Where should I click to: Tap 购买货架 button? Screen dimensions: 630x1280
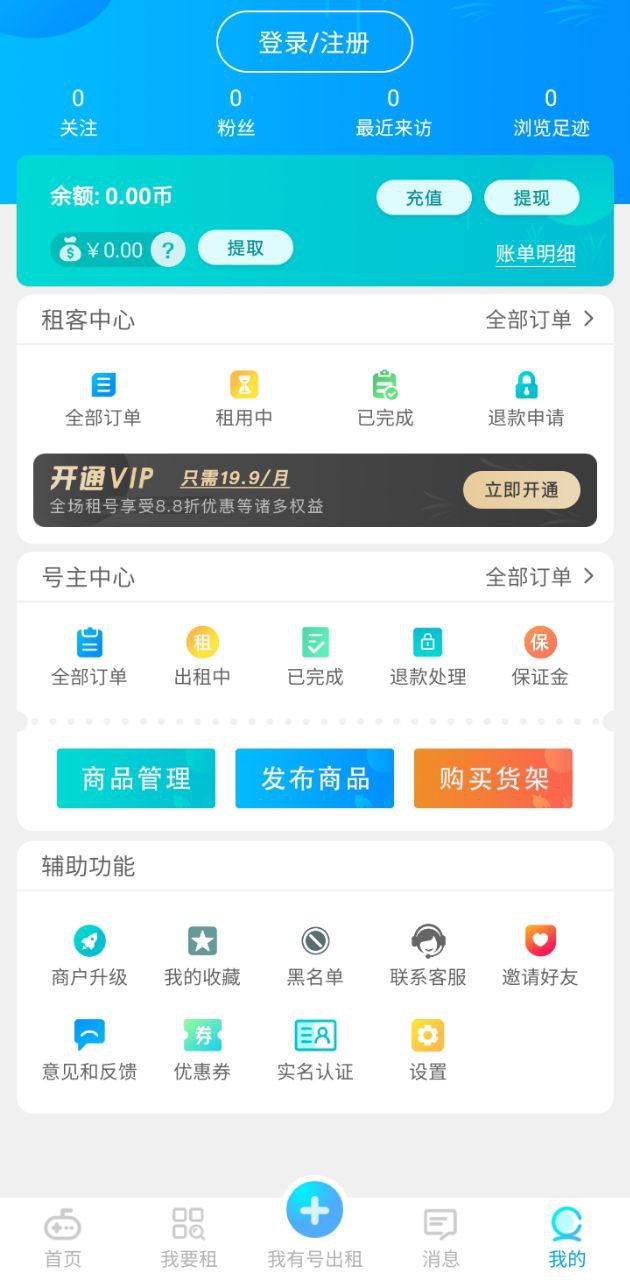pyautogui.click(x=493, y=778)
